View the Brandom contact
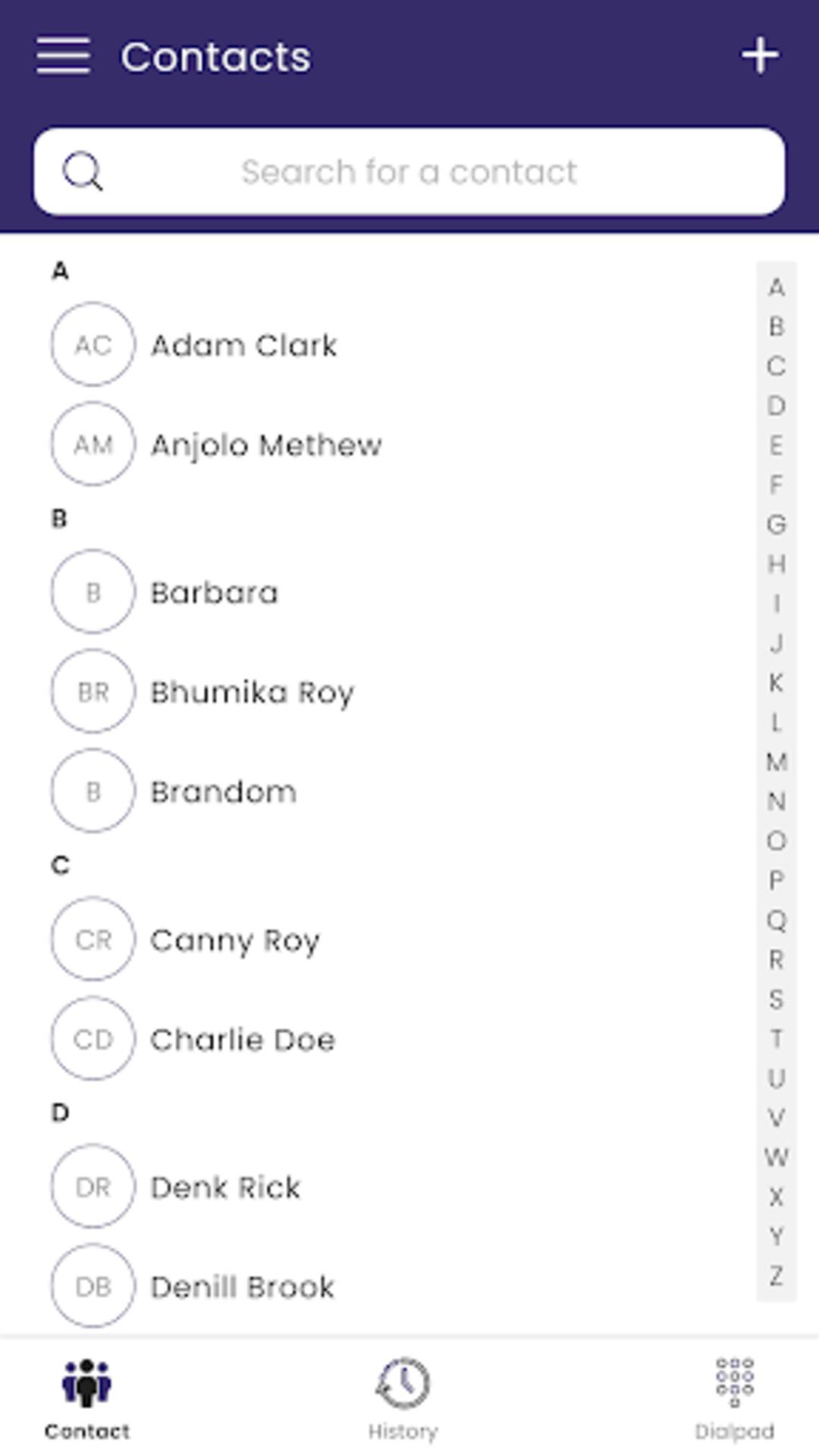The width and height of the screenshot is (819, 1456). (x=379, y=791)
